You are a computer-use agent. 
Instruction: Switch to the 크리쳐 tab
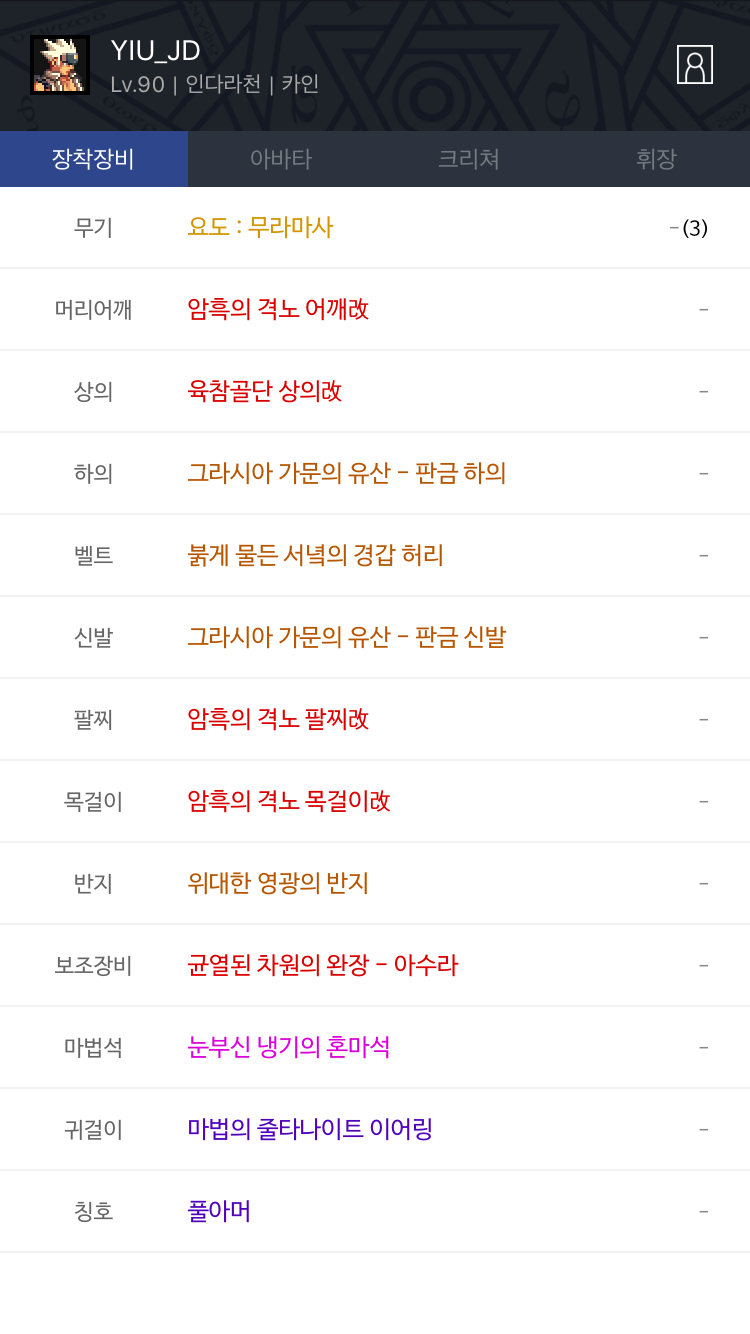click(x=468, y=159)
